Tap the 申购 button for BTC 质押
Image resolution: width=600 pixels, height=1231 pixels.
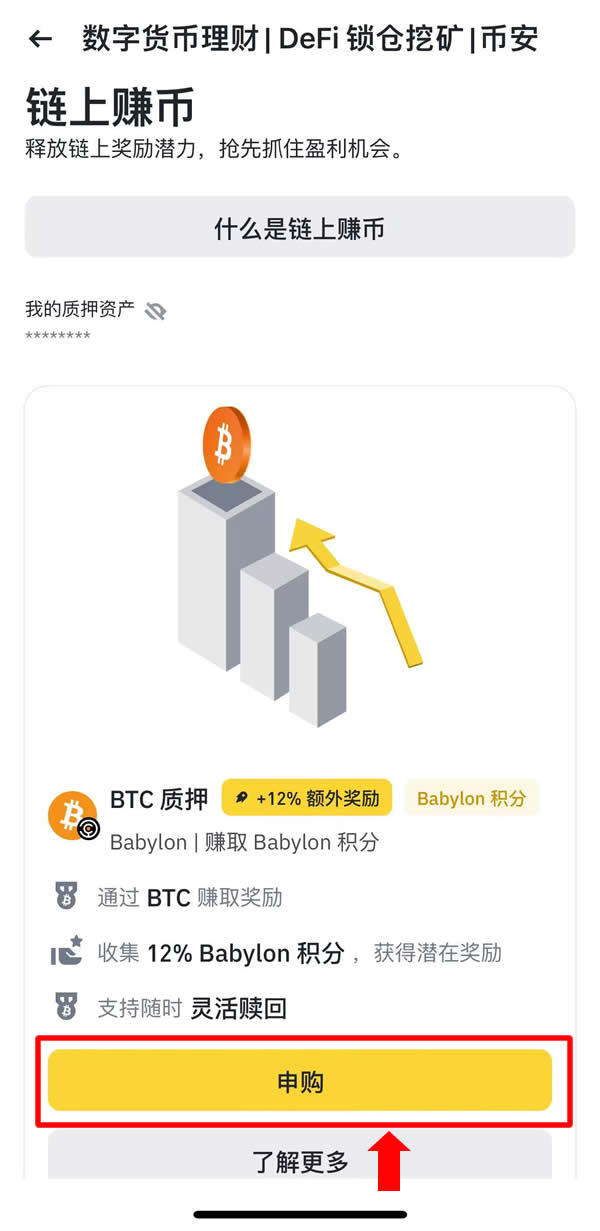(300, 1081)
